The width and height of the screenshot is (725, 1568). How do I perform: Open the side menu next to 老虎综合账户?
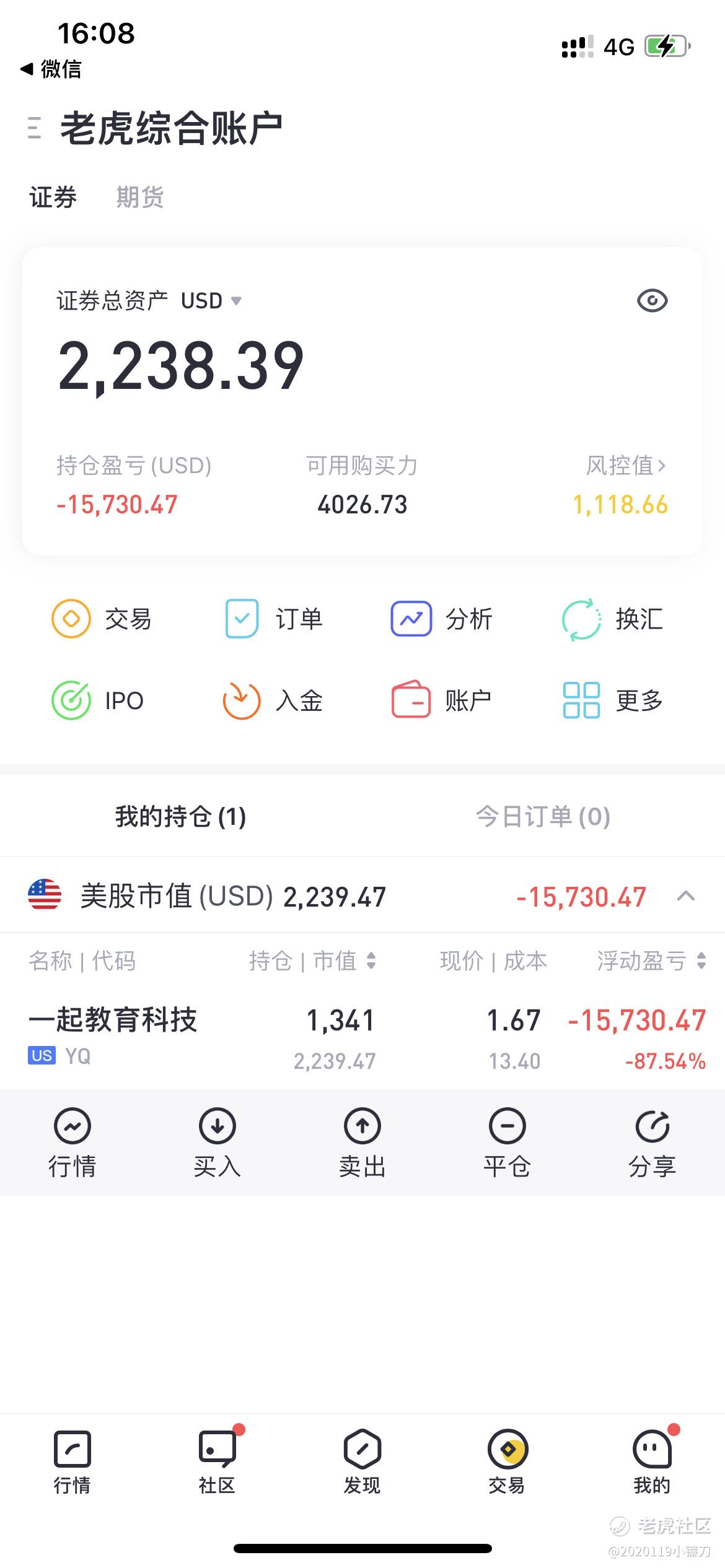tap(35, 128)
